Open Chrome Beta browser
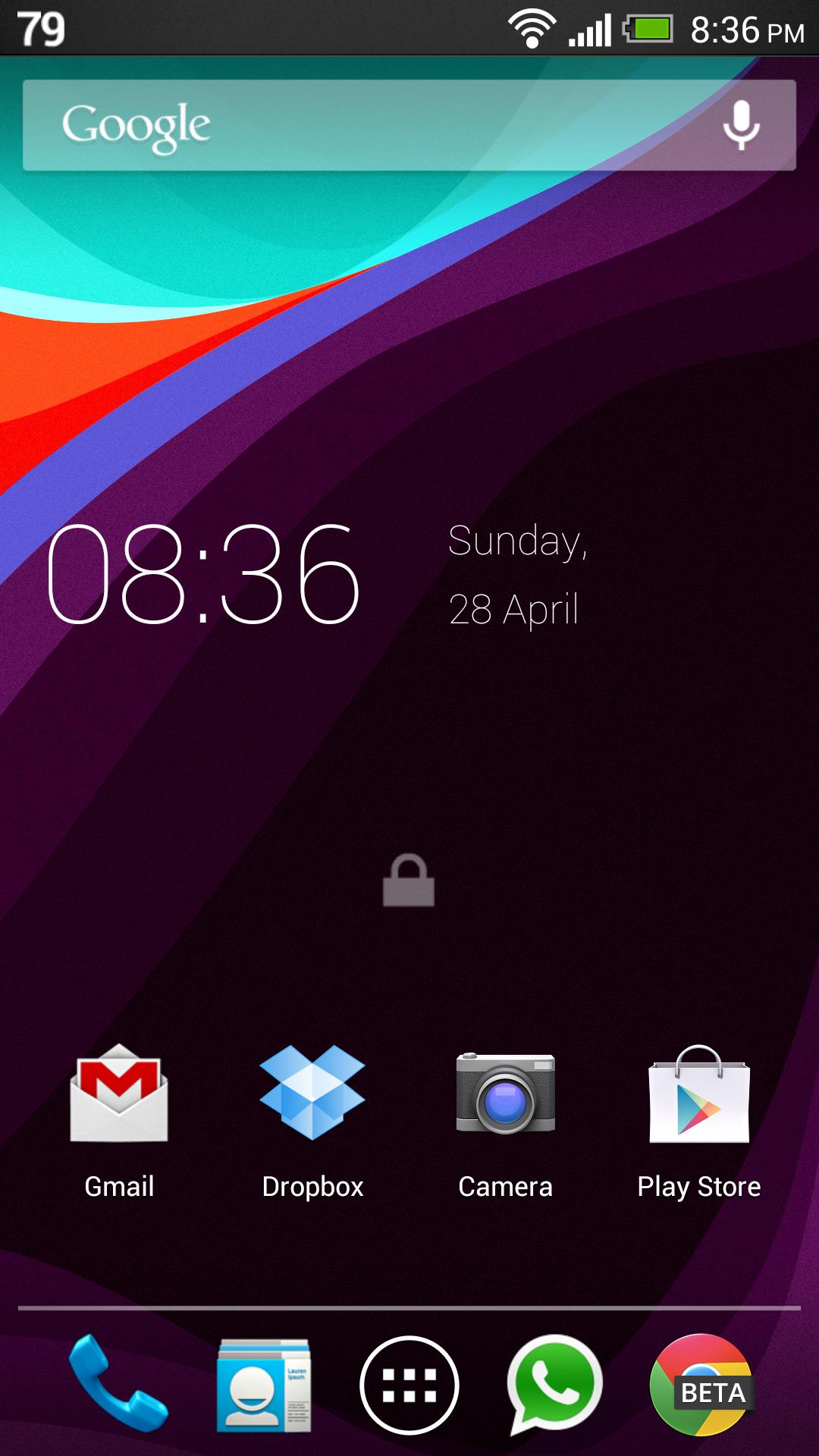 coord(701,1385)
